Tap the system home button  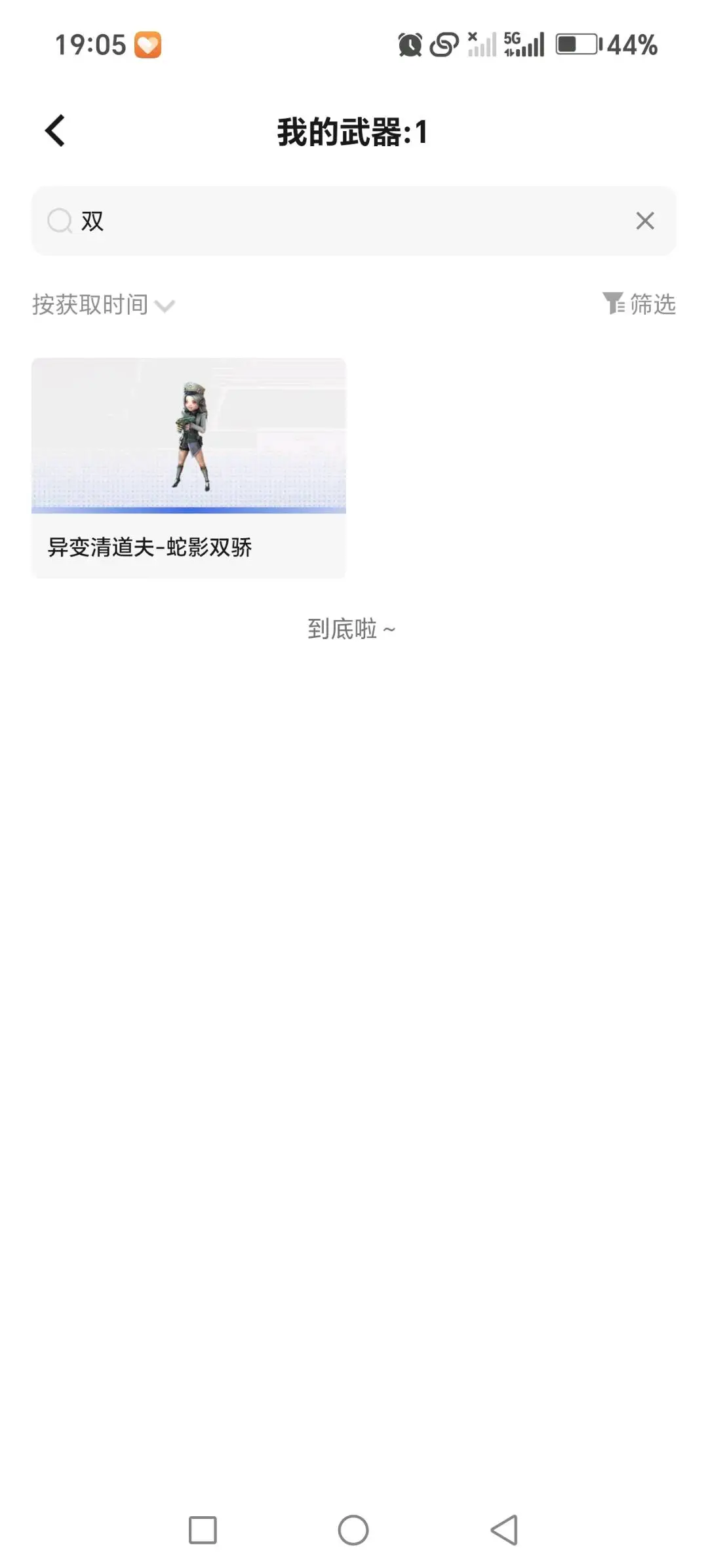353,1530
